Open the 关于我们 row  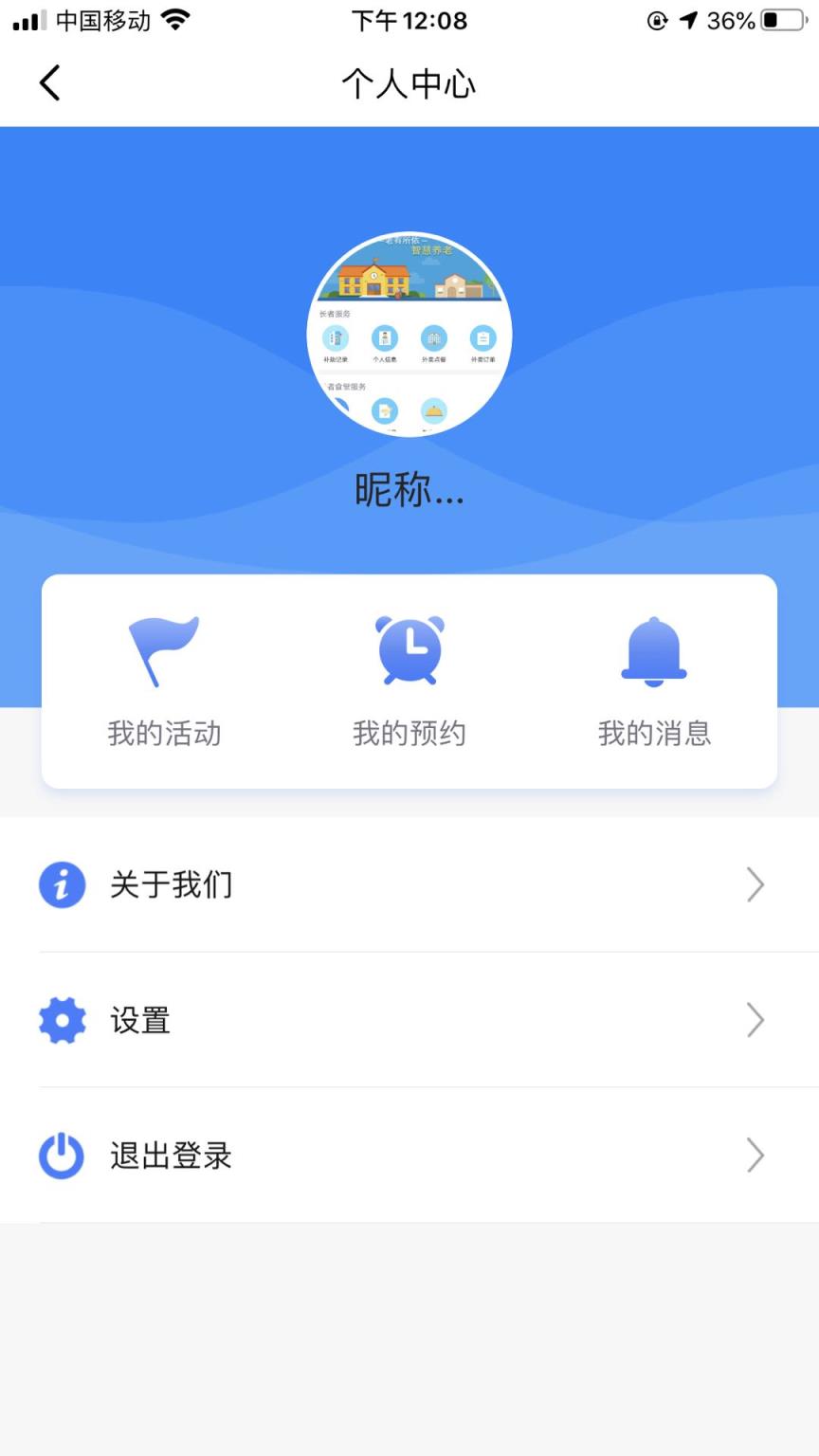(x=172, y=884)
